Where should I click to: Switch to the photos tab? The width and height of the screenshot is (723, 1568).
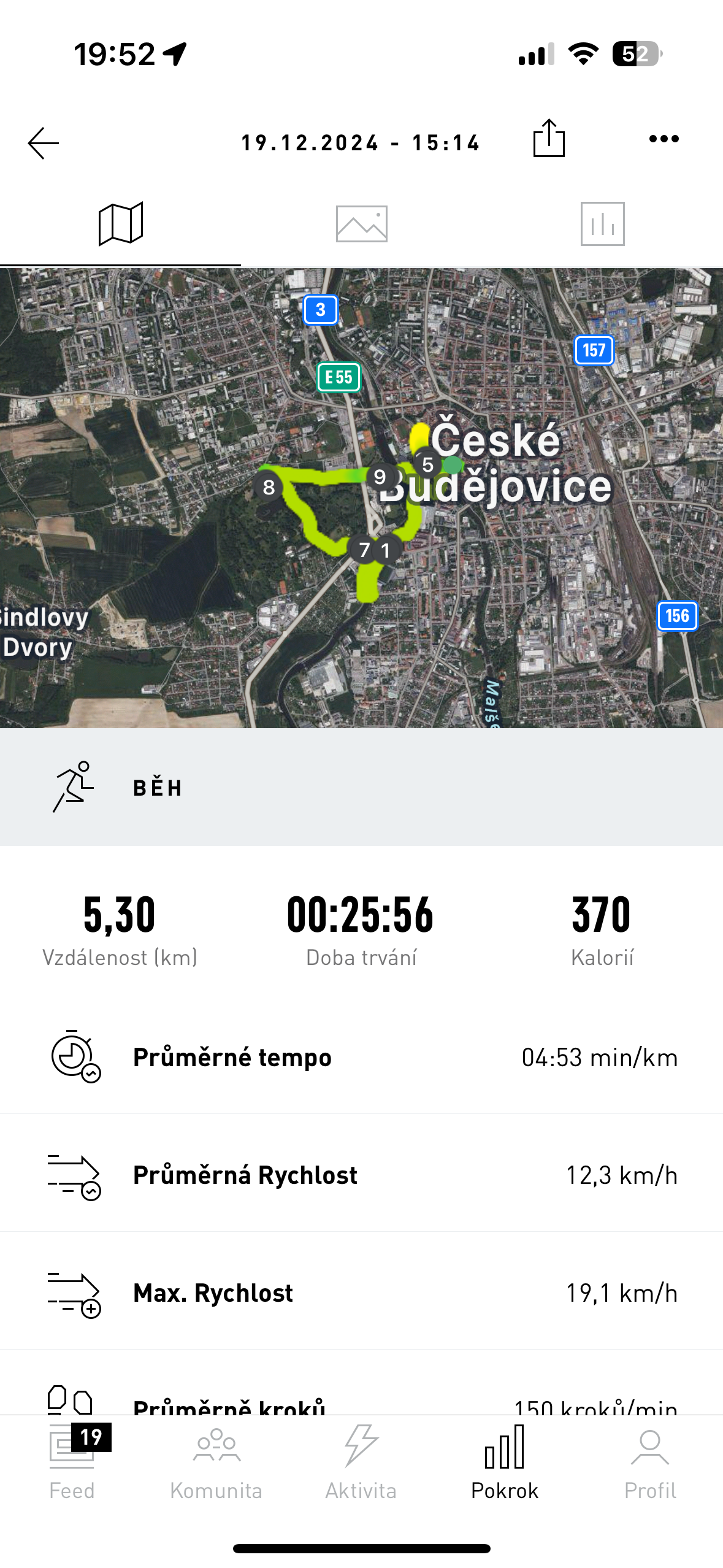coord(361,224)
